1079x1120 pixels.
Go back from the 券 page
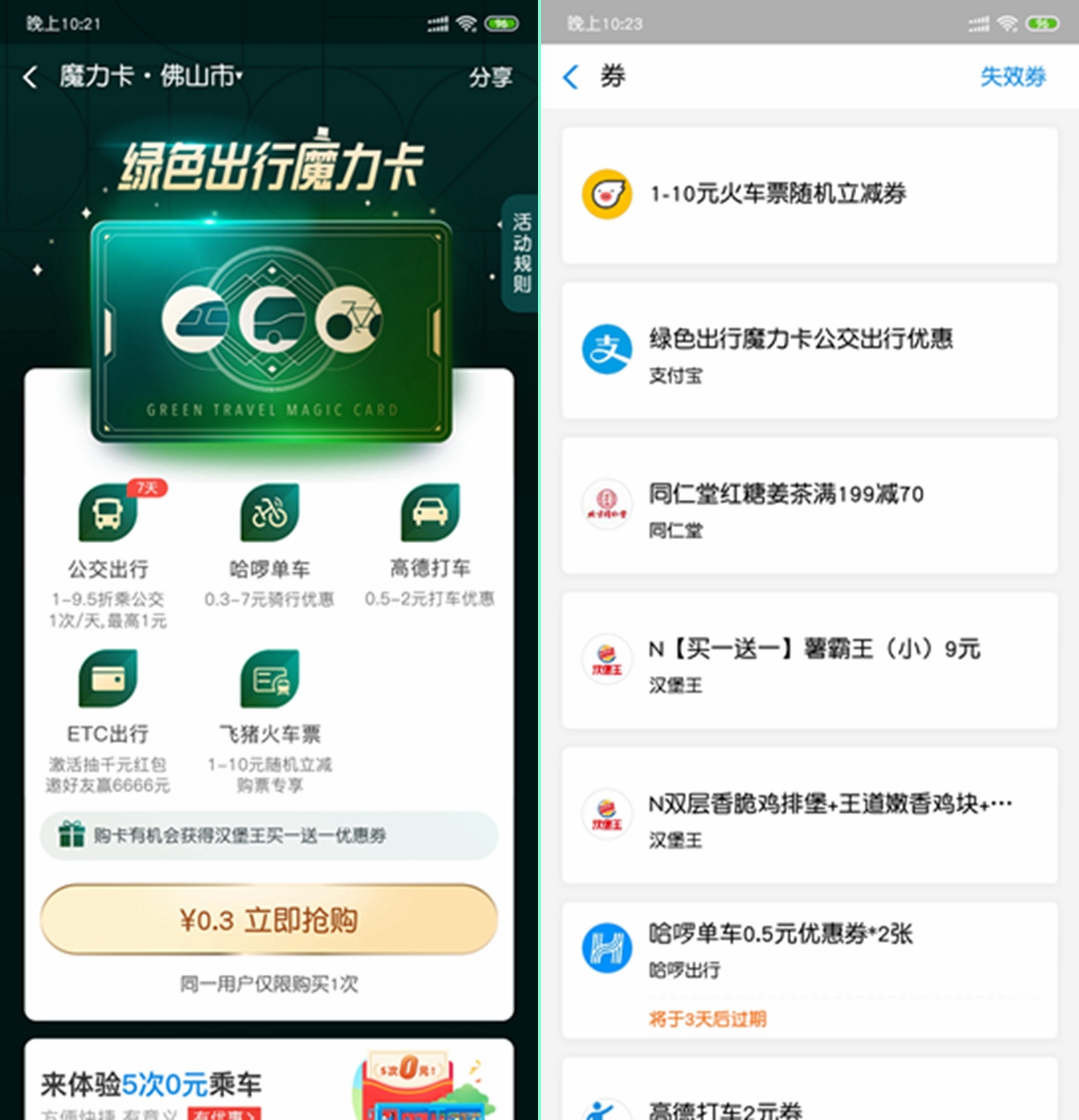(x=571, y=77)
